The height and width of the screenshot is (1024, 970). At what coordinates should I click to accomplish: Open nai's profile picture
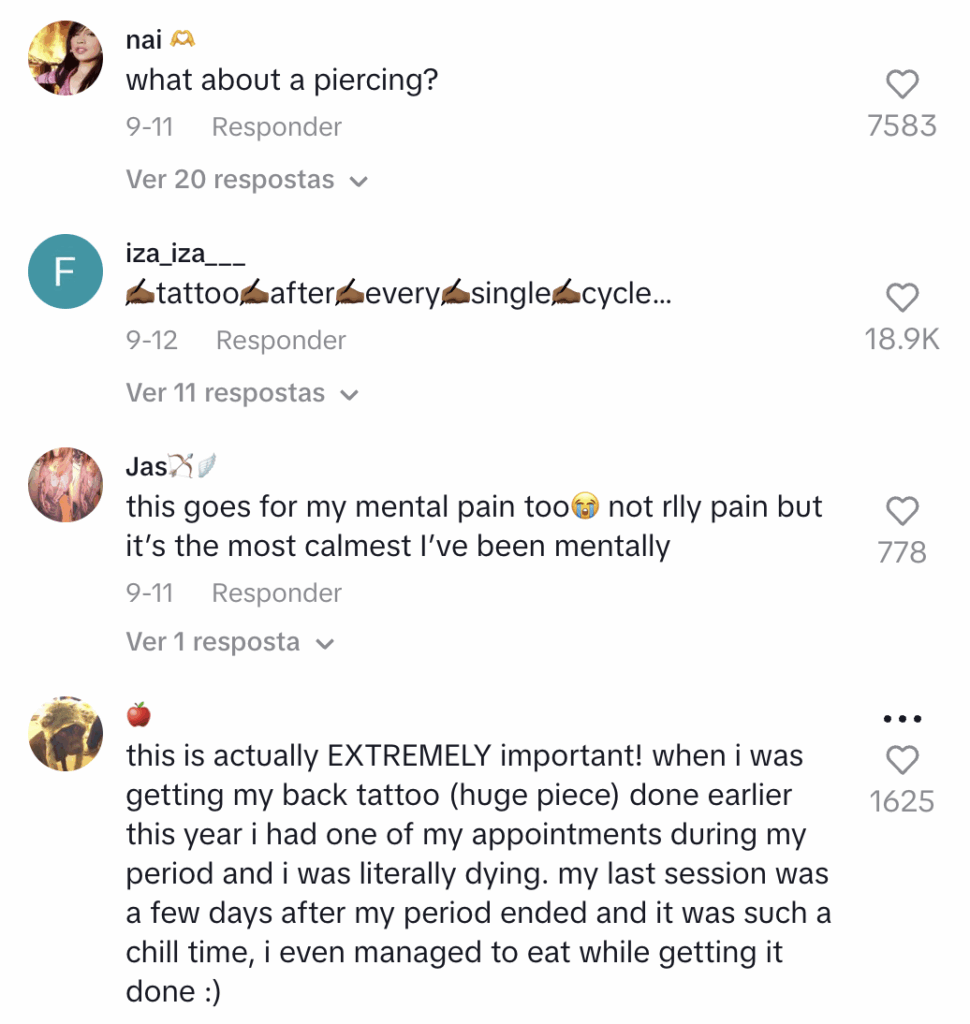point(65,58)
